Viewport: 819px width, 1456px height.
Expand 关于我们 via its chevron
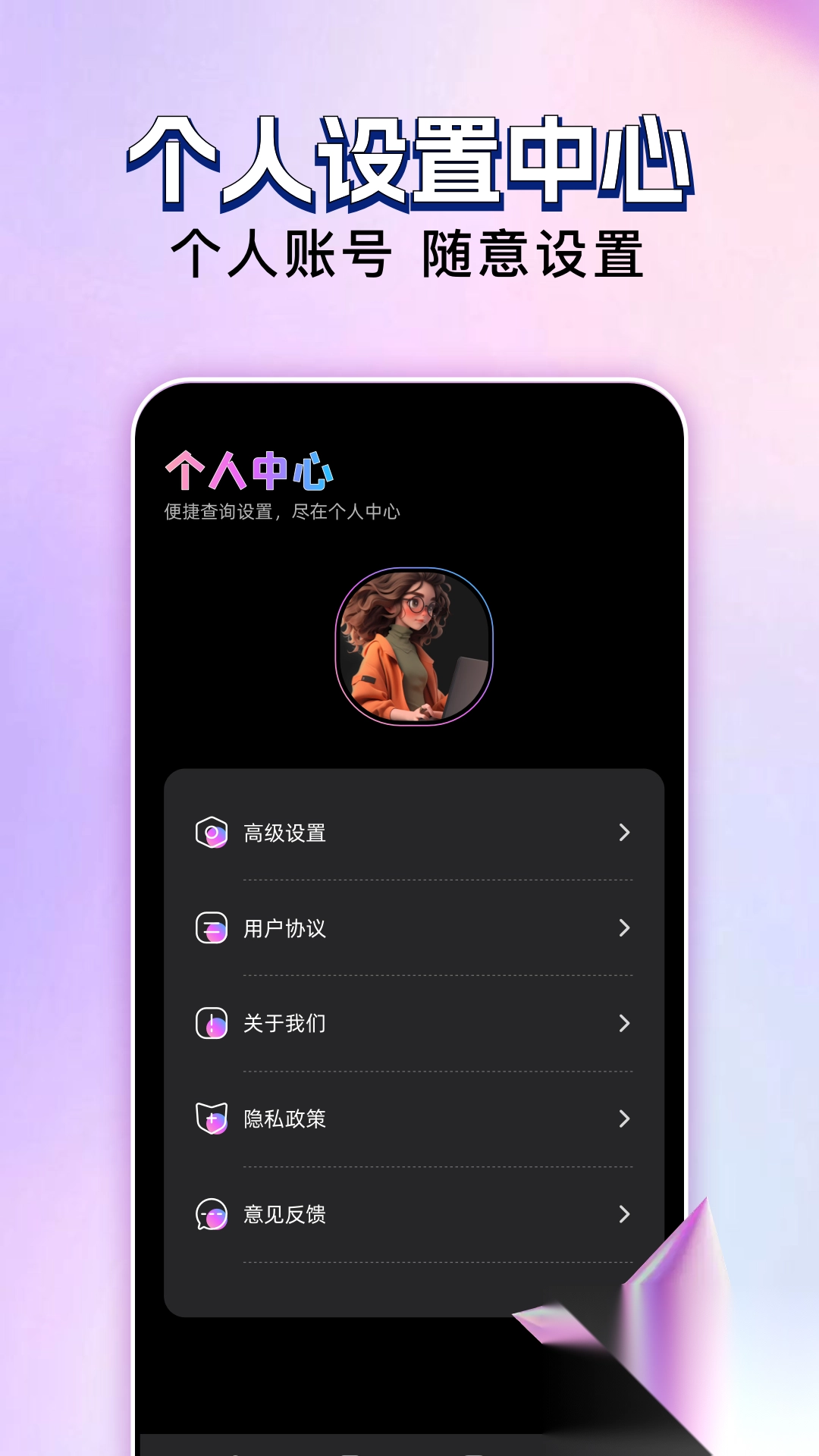(625, 1023)
